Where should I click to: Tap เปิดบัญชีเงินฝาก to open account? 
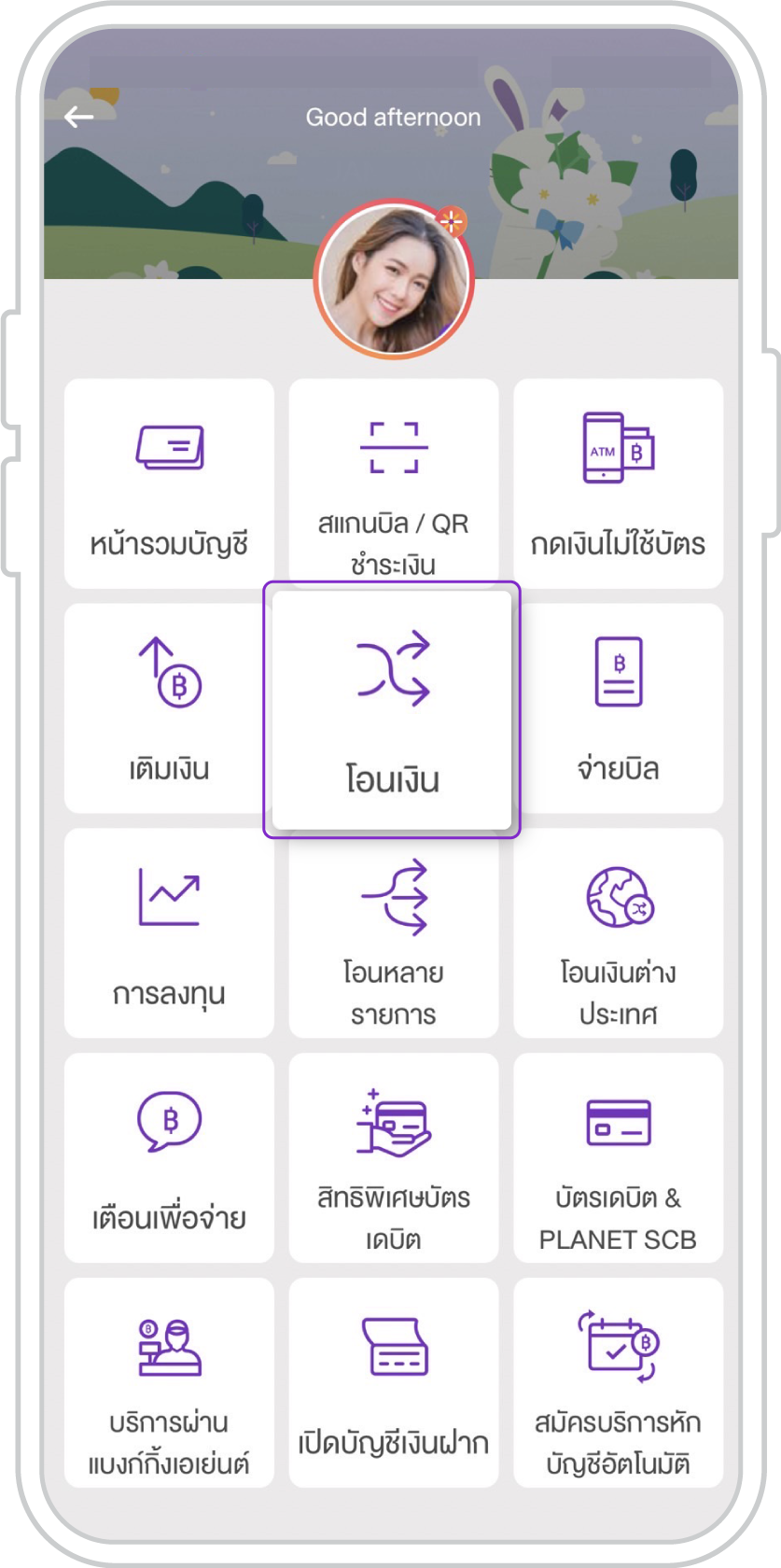[393, 1382]
